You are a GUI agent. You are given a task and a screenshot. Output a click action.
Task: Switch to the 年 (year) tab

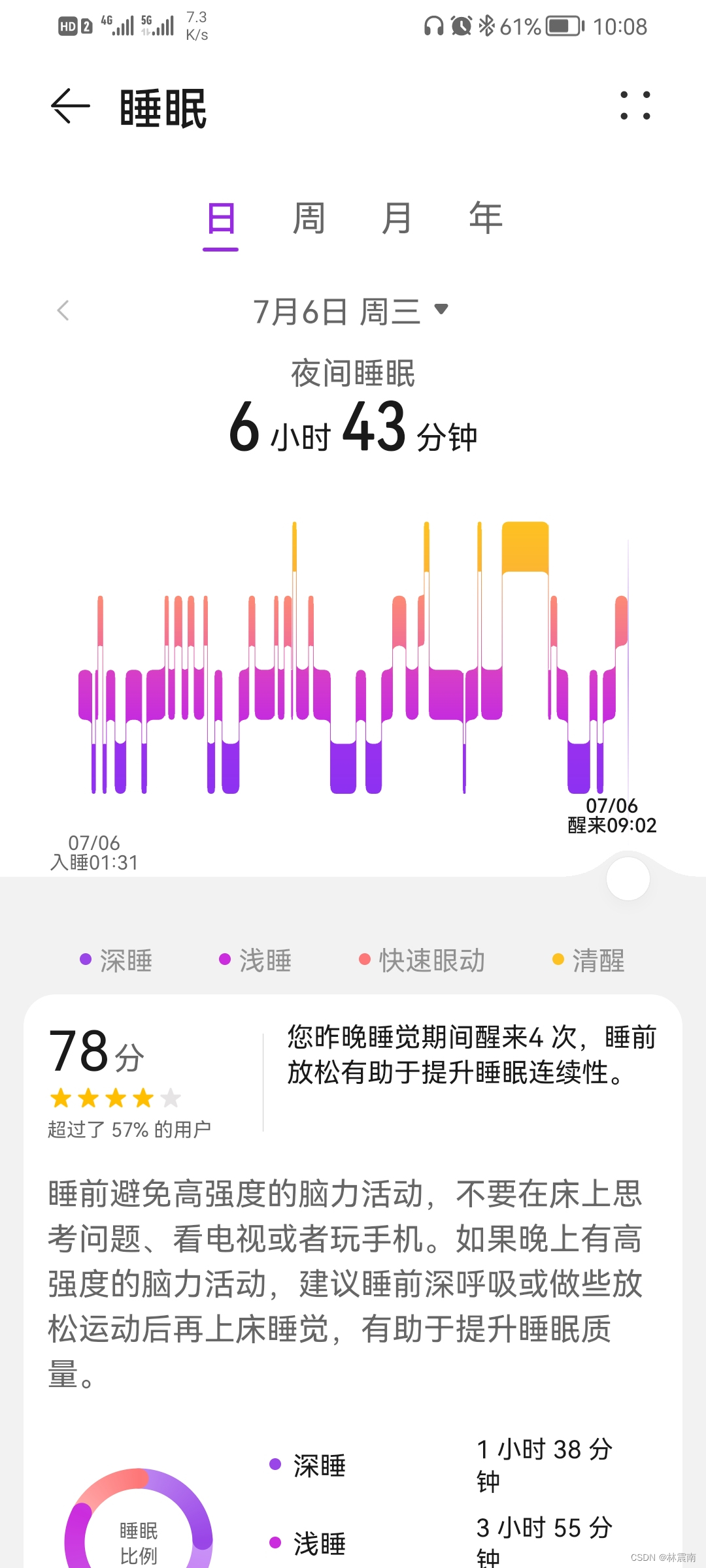(x=485, y=218)
